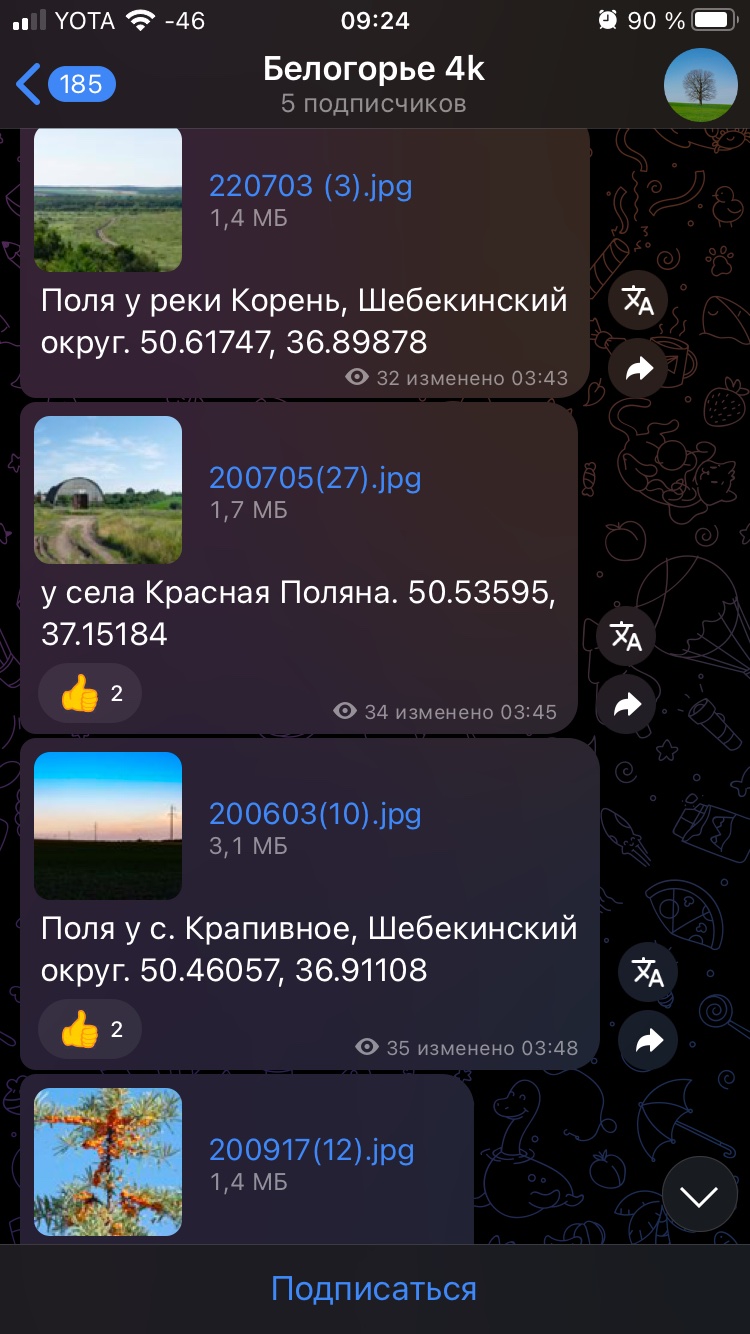Translate the река Корень fields post
This screenshot has width=750, height=1334.
(638, 300)
